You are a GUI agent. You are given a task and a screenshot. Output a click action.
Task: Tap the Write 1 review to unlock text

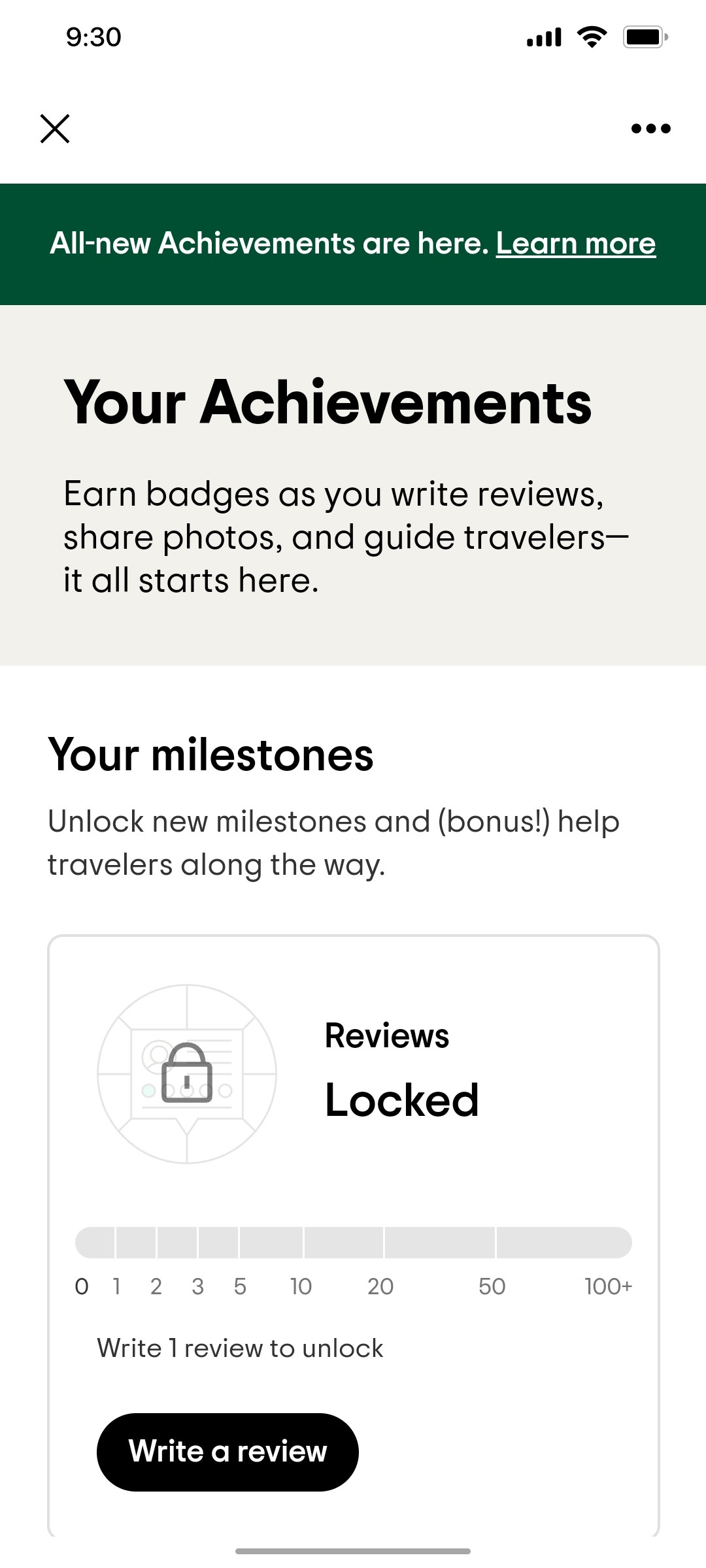pyautogui.click(x=240, y=1348)
